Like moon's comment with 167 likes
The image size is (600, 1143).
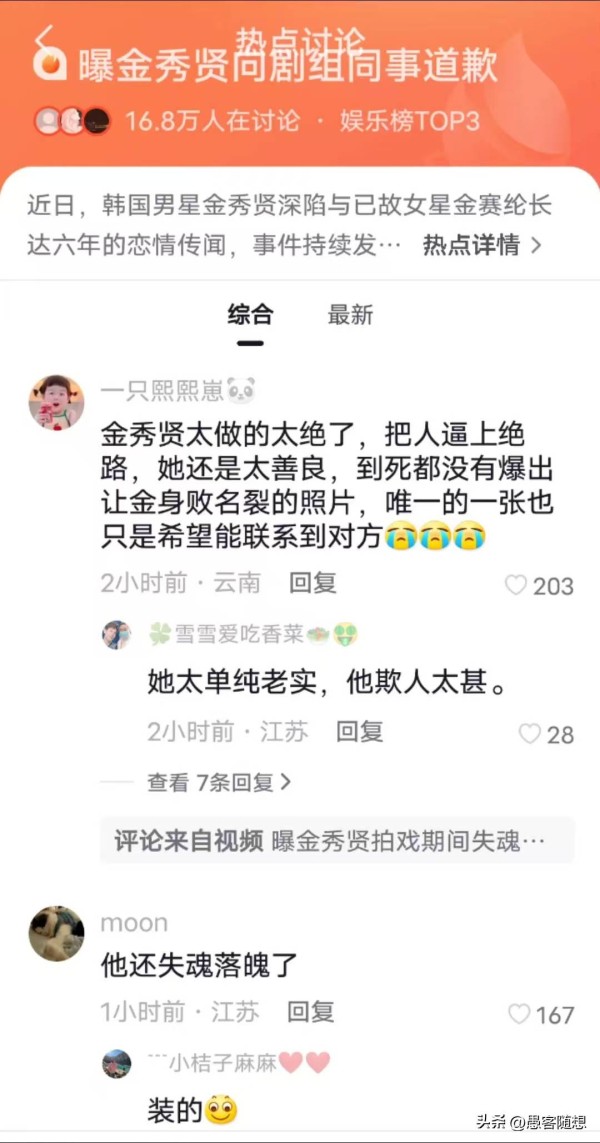541,1014
